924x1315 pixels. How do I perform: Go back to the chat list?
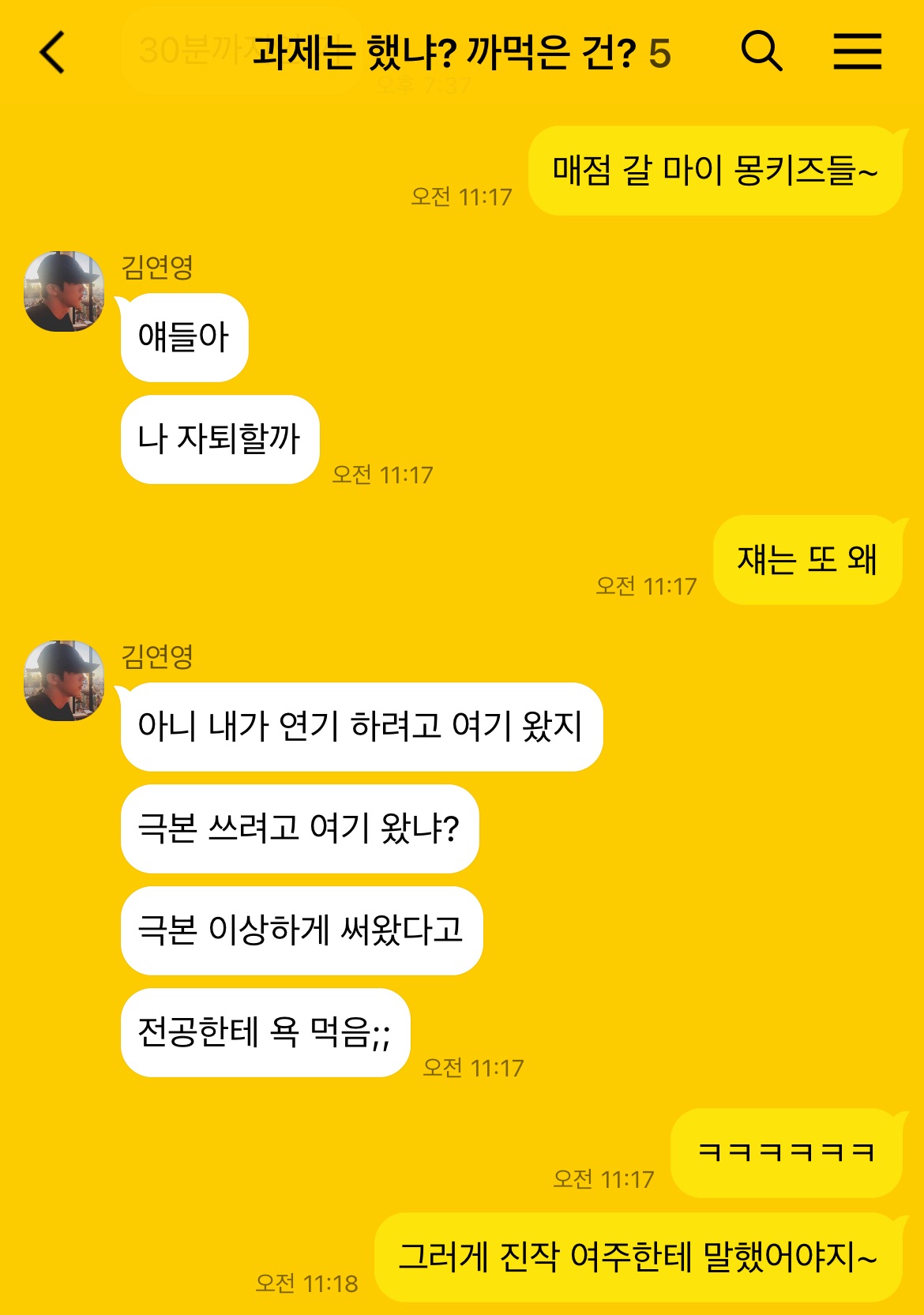(52, 53)
